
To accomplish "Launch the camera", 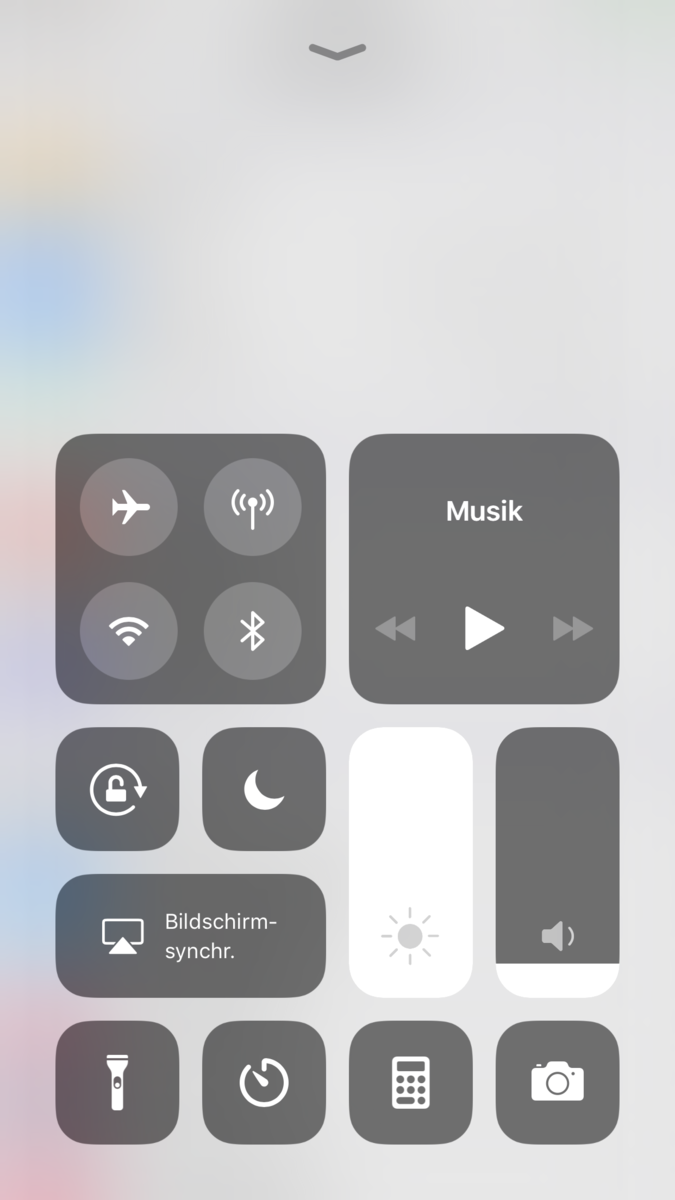I will point(557,1082).
